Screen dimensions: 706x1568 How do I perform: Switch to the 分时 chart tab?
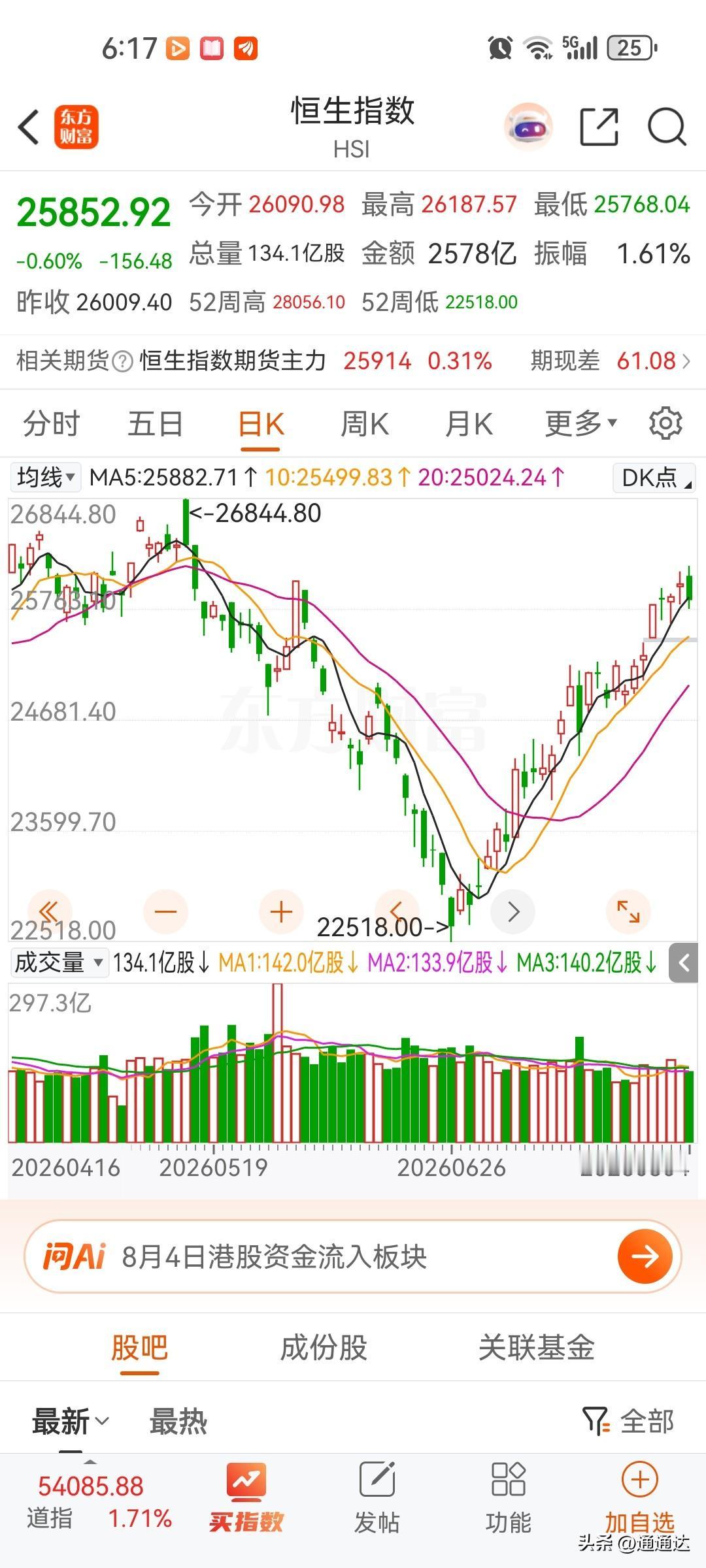tap(51, 424)
